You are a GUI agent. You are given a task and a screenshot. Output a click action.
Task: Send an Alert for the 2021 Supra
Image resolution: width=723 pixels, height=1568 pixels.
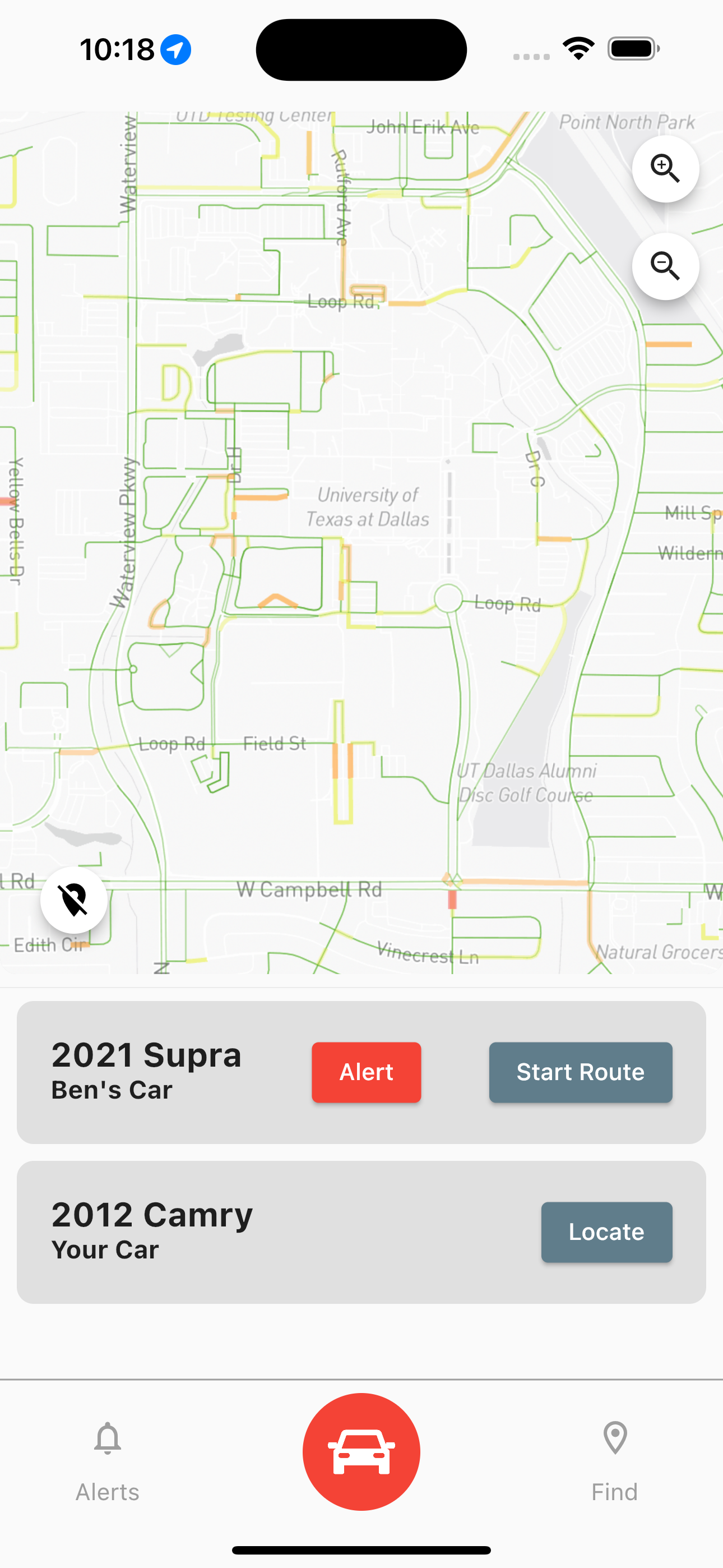pos(367,1072)
